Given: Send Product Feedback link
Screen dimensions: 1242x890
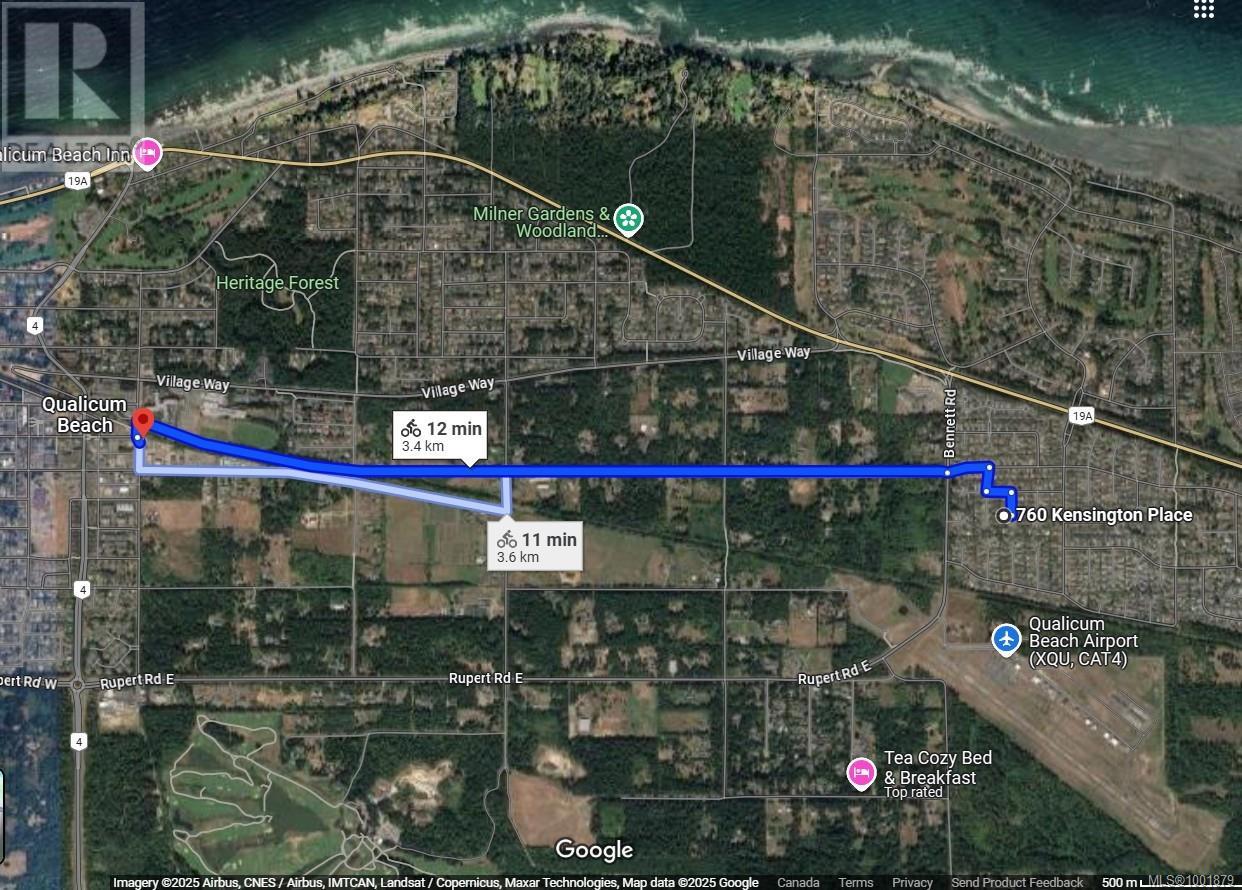Looking at the screenshot, I should coord(1017,882).
